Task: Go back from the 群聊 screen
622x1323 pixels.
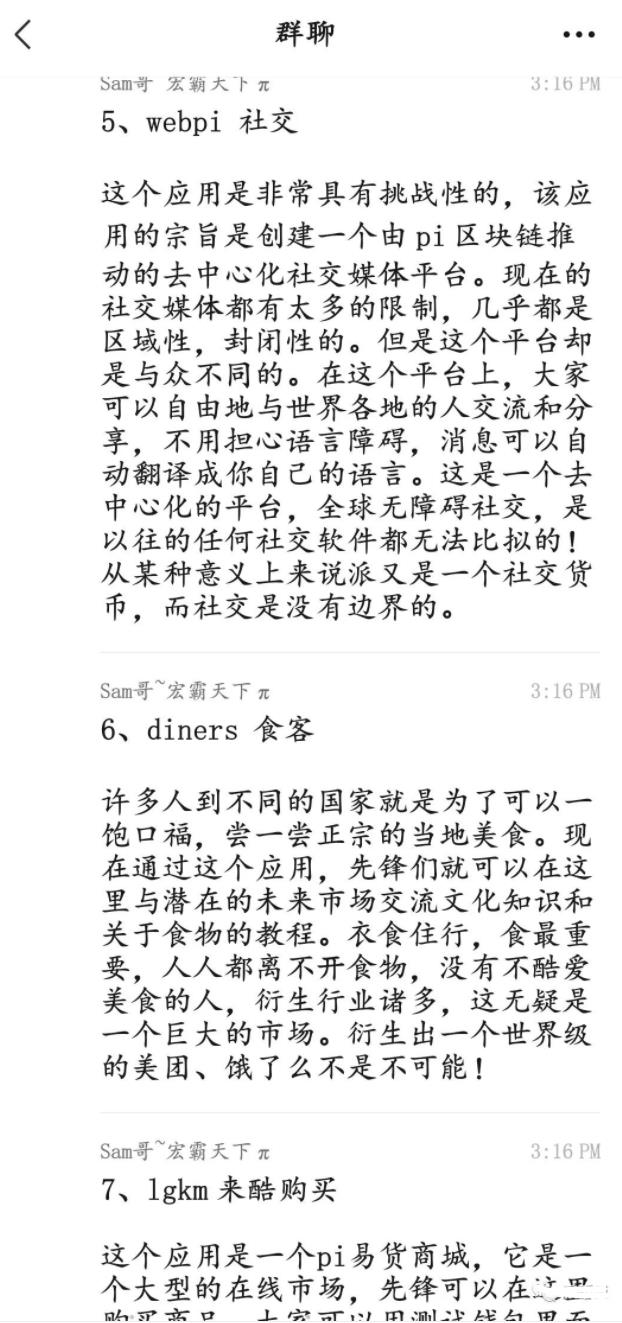Action: [24, 34]
